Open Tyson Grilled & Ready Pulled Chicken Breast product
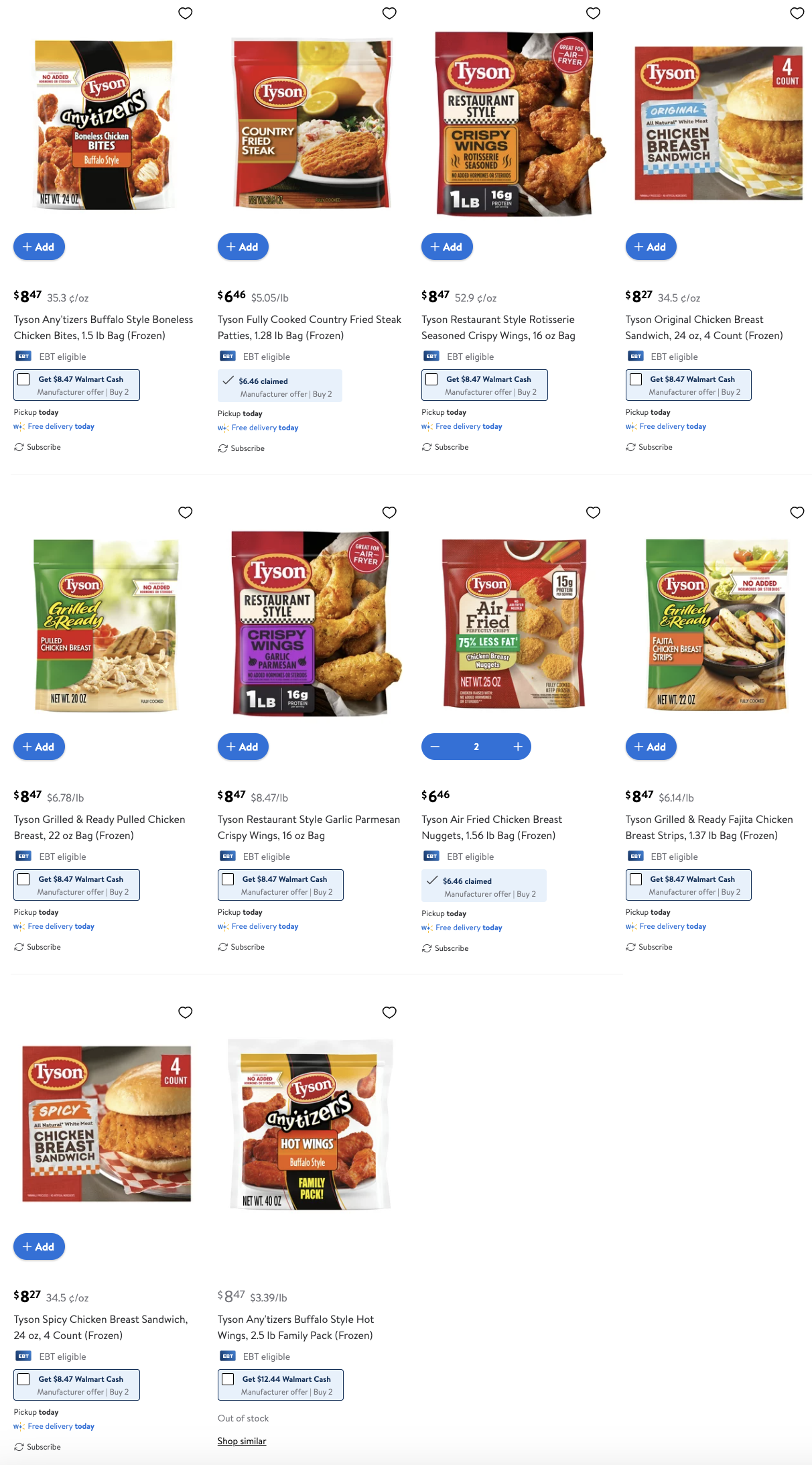Image resolution: width=812 pixels, height=1465 pixels. click(99, 827)
